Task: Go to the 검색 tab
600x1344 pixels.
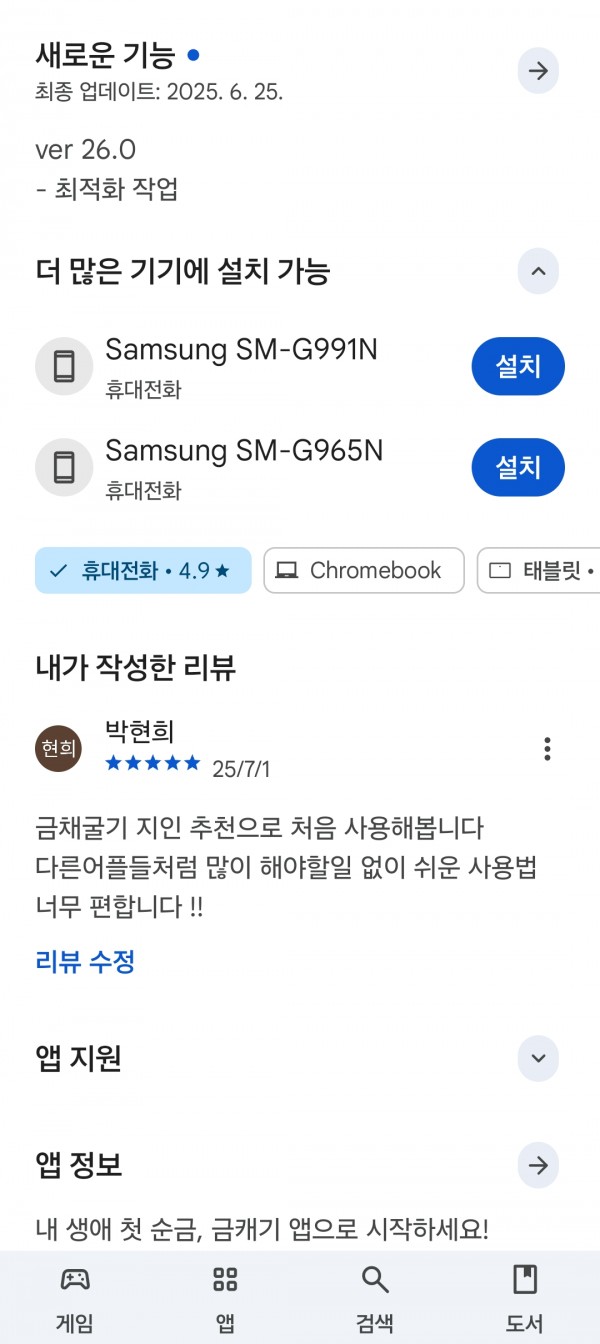Action: [375, 1298]
